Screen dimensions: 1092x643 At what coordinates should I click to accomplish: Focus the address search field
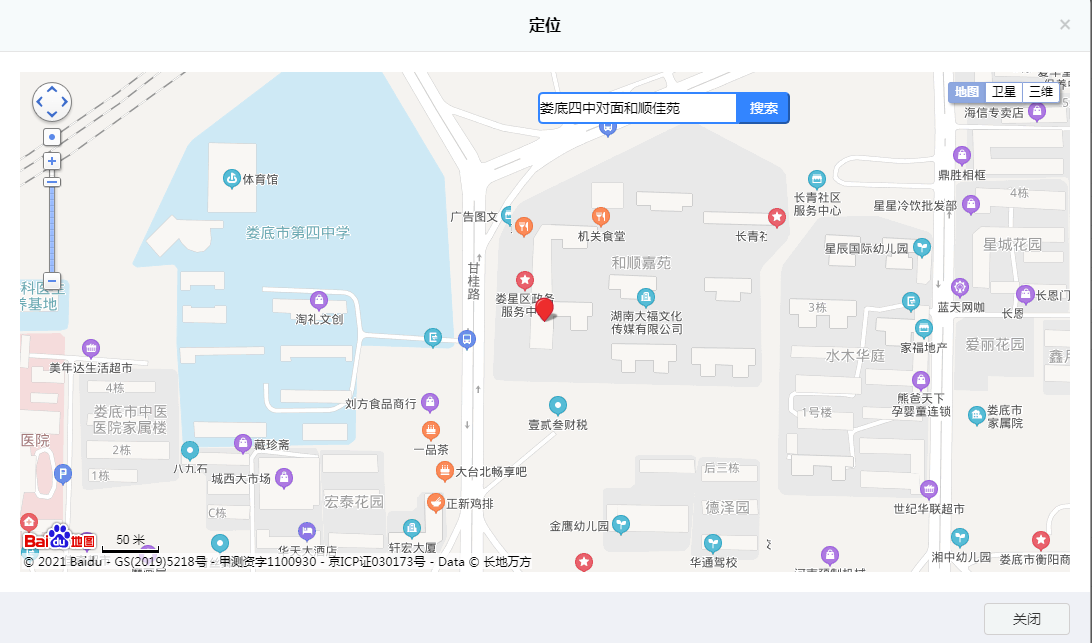pos(638,108)
